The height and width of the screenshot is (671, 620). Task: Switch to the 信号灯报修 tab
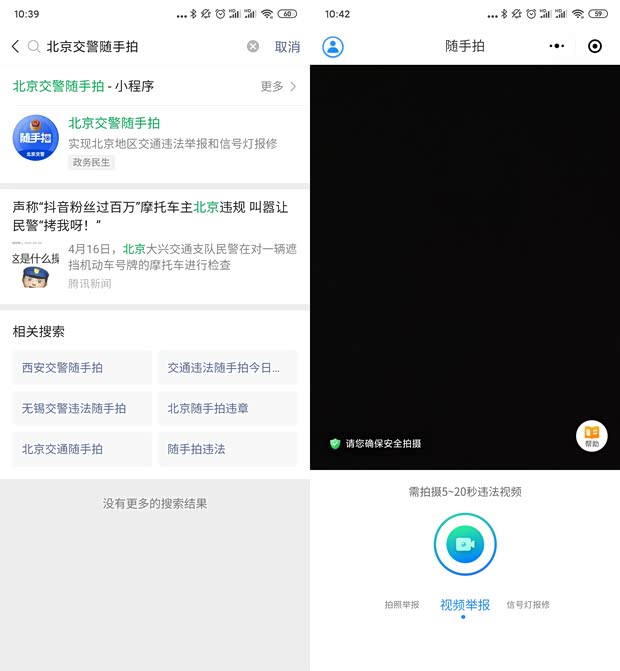tap(528, 605)
